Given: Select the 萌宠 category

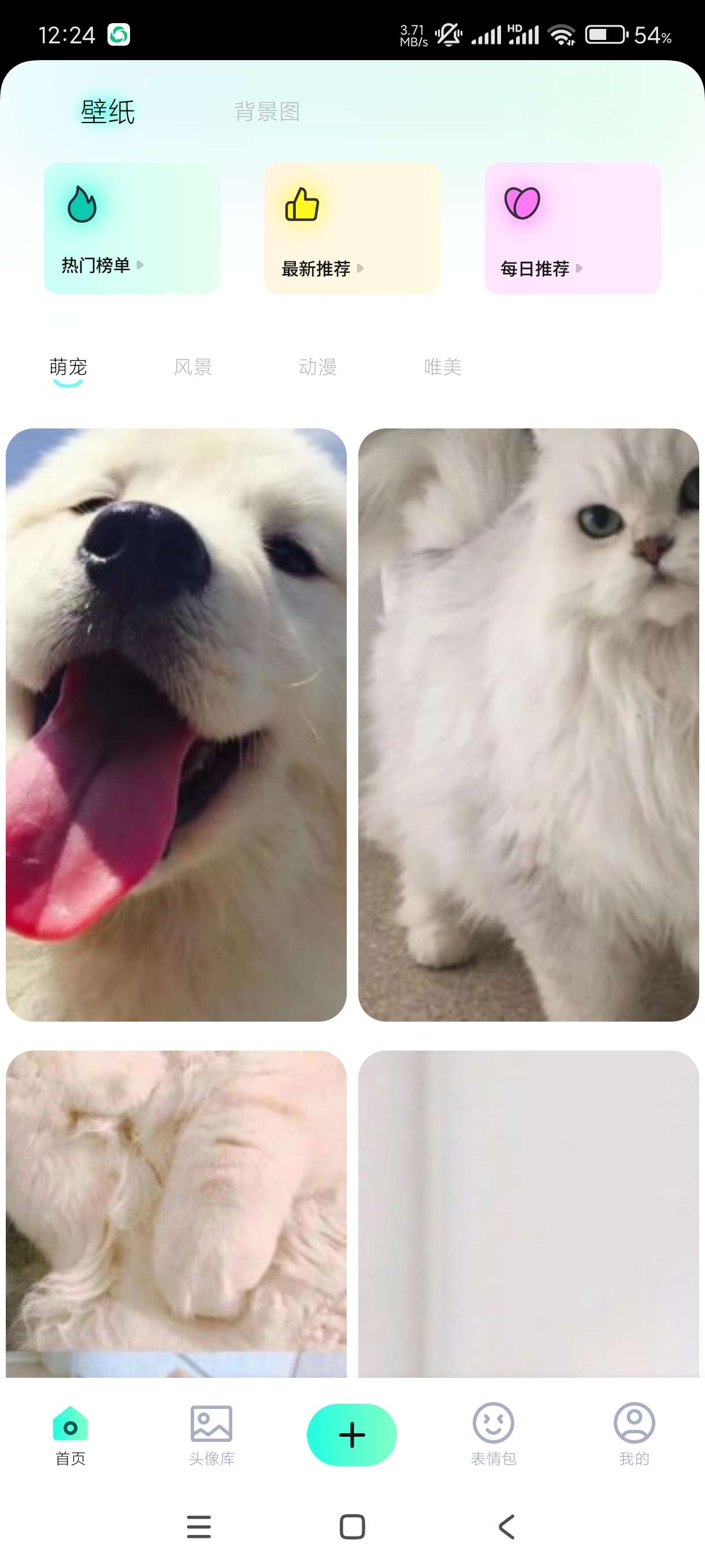Looking at the screenshot, I should pos(68,368).
